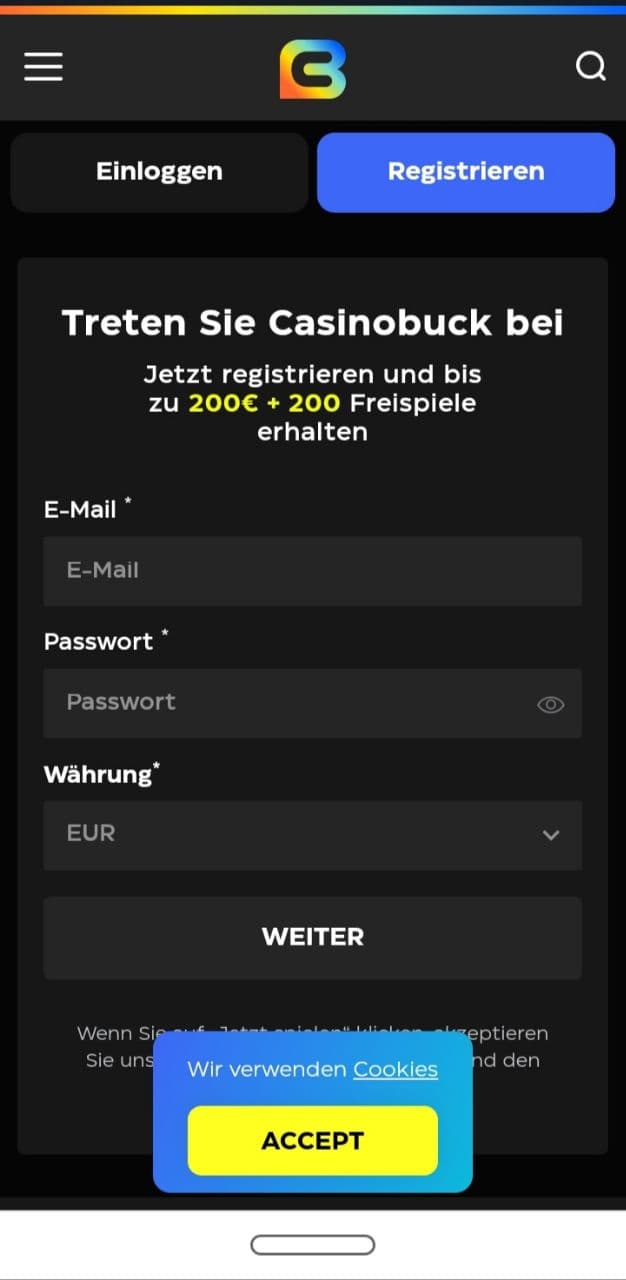Tap the Passwort input field

click(312, 703)
